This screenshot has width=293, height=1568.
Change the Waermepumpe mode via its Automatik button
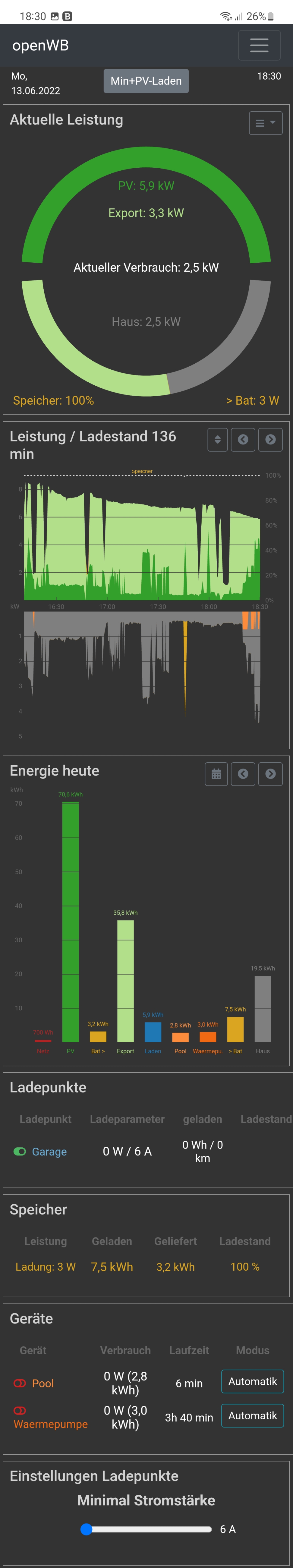(x=252, y=1415)
